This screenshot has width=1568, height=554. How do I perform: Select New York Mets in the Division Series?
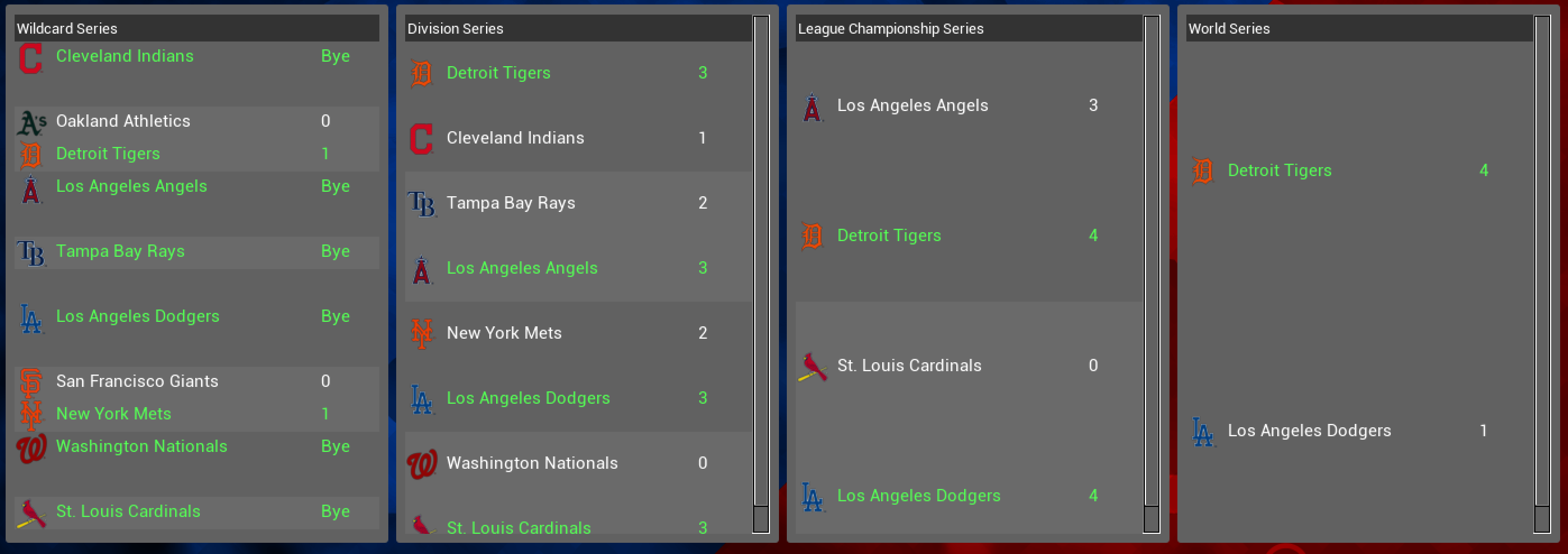coord(504,333)
